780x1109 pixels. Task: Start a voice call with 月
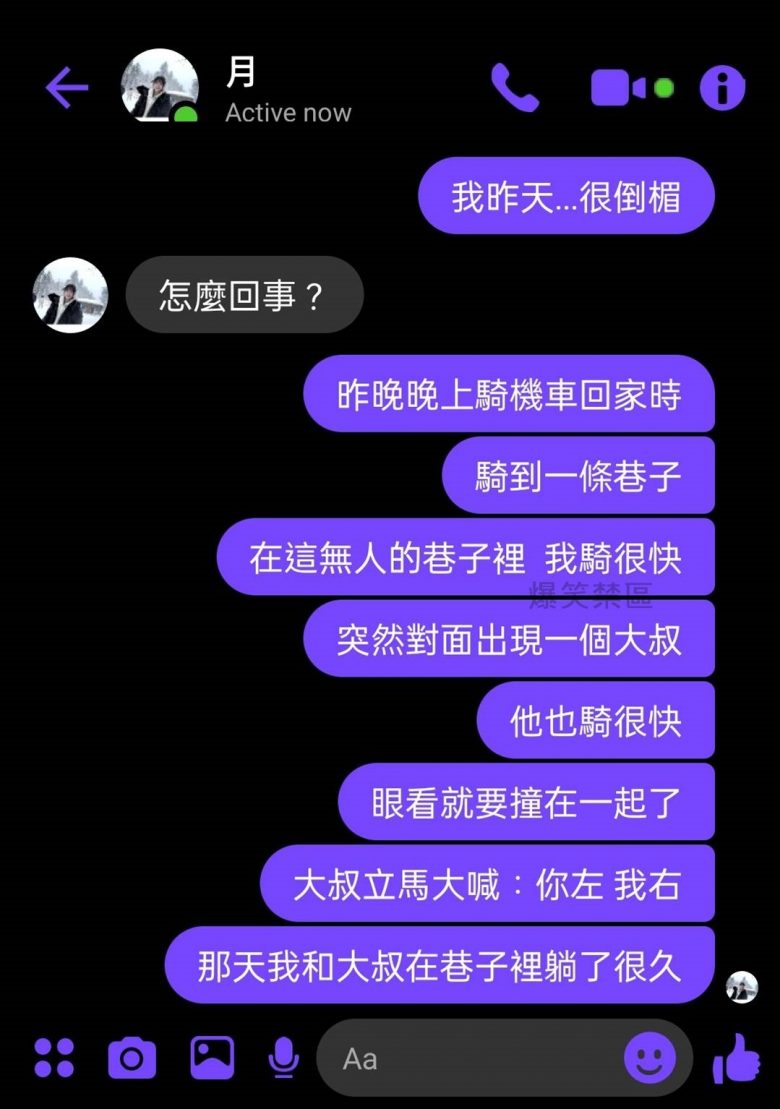pos(515,87)
